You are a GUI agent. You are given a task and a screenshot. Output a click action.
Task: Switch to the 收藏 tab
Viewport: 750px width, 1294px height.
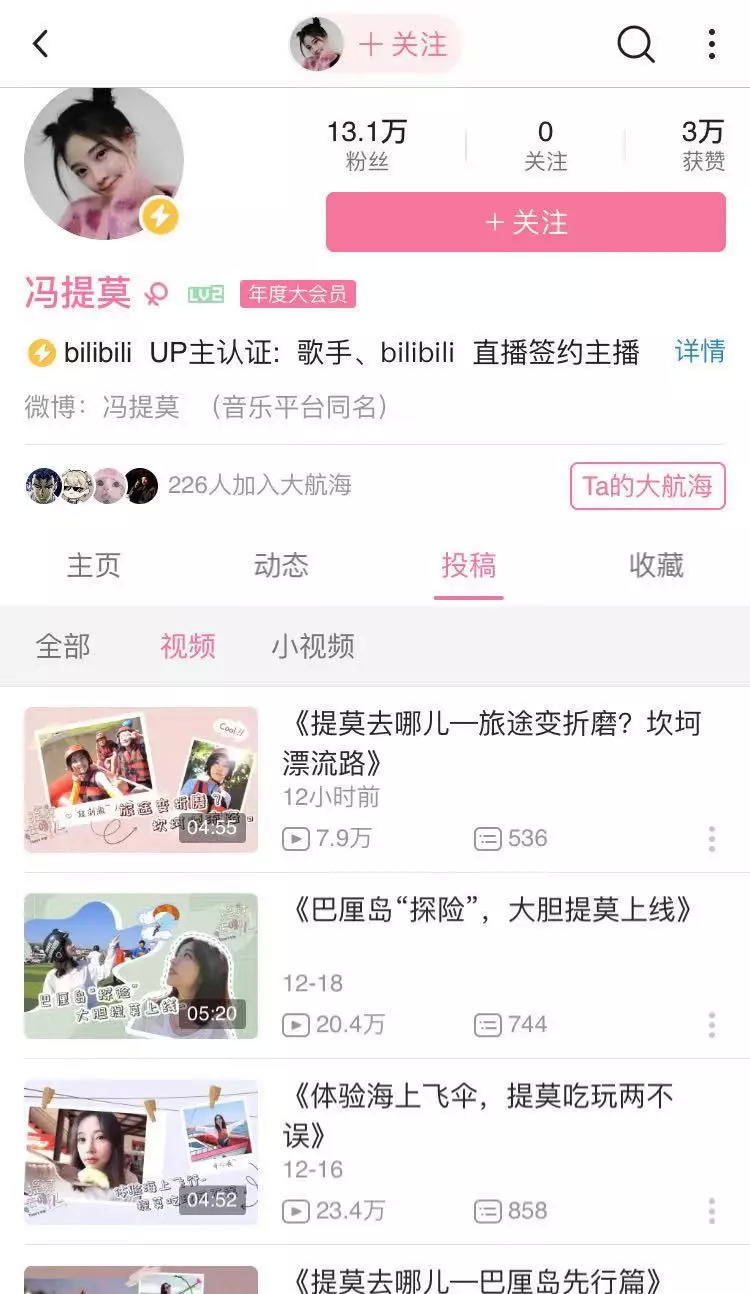(x=656, y=565)
